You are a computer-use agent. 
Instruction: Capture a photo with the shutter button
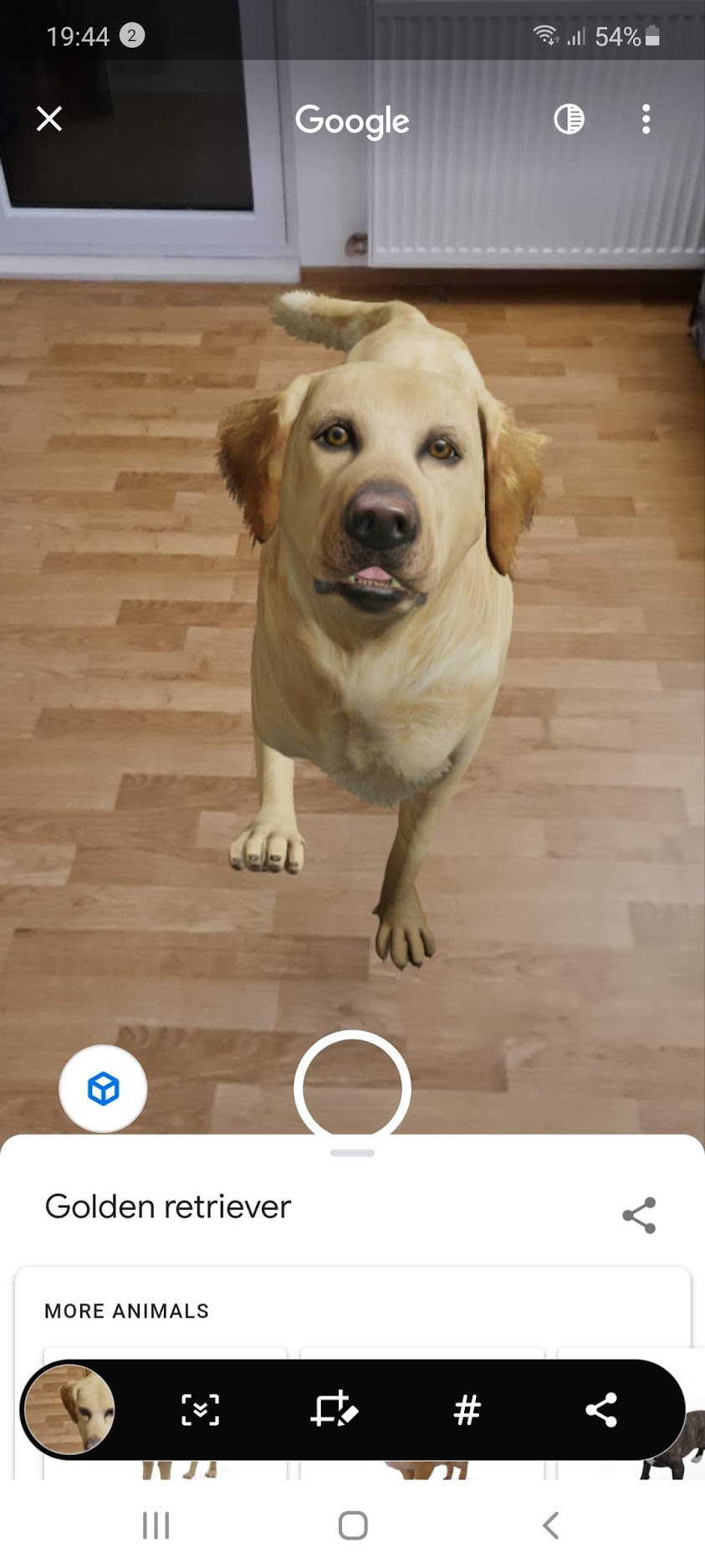pos(352,1088)
